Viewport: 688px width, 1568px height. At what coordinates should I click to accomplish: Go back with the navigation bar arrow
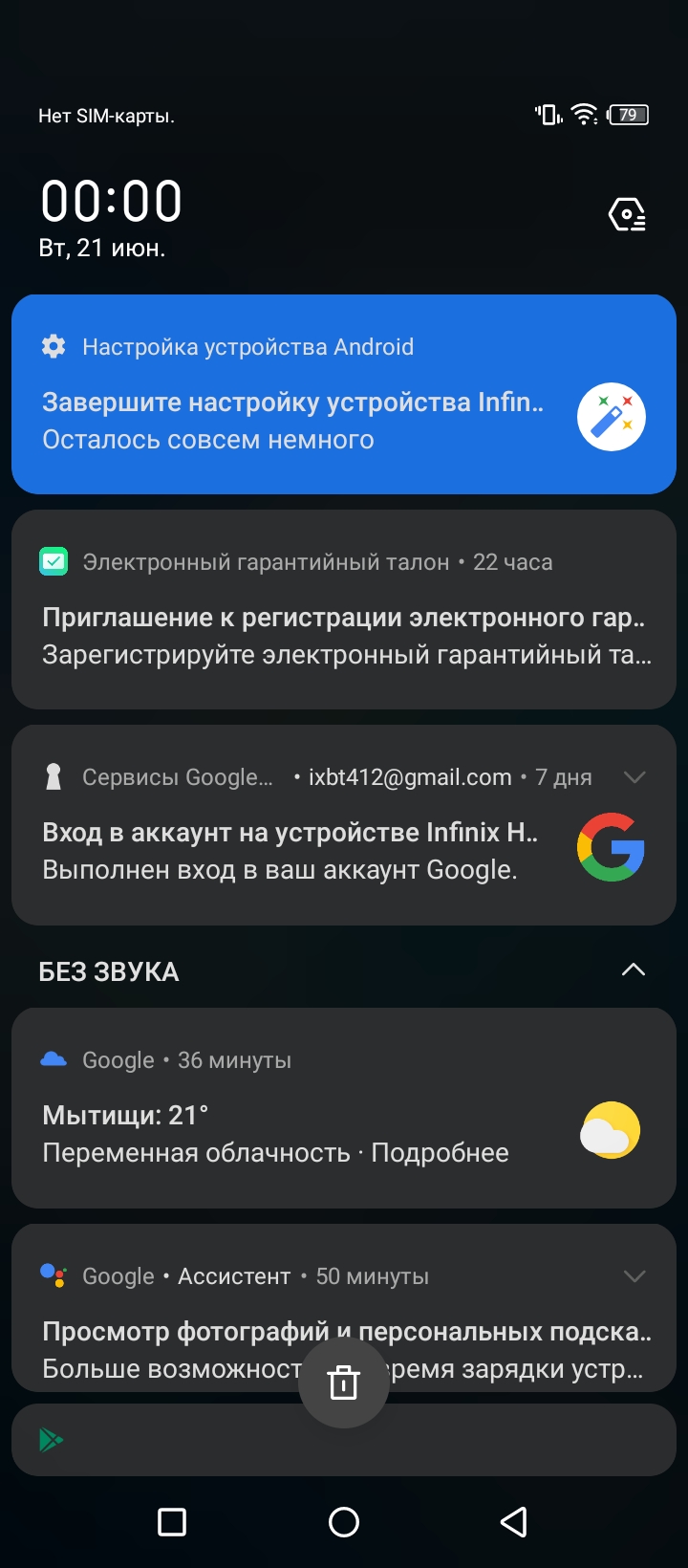coord(514,1522)
